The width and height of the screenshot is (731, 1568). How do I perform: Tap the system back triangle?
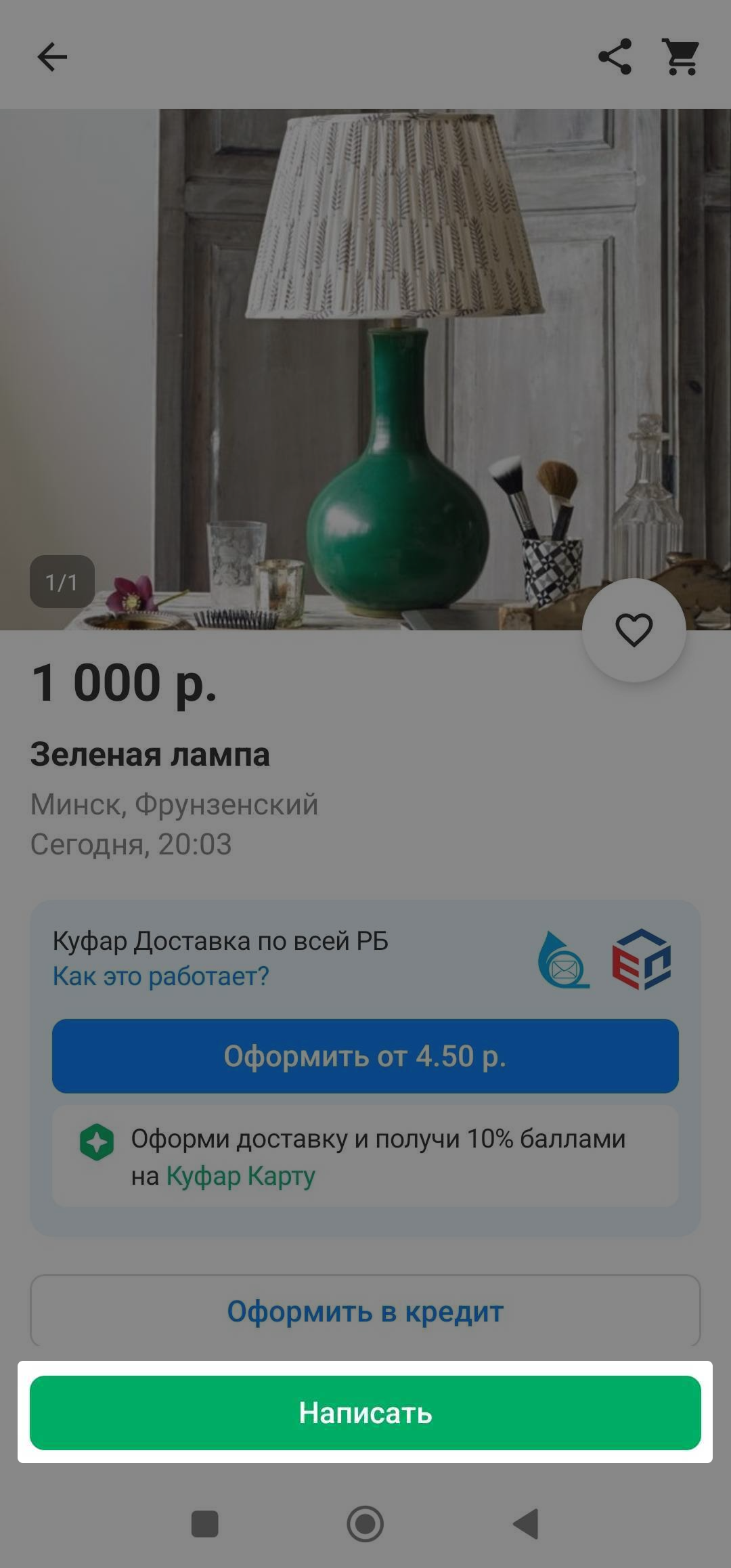(x=526, y=1524)
